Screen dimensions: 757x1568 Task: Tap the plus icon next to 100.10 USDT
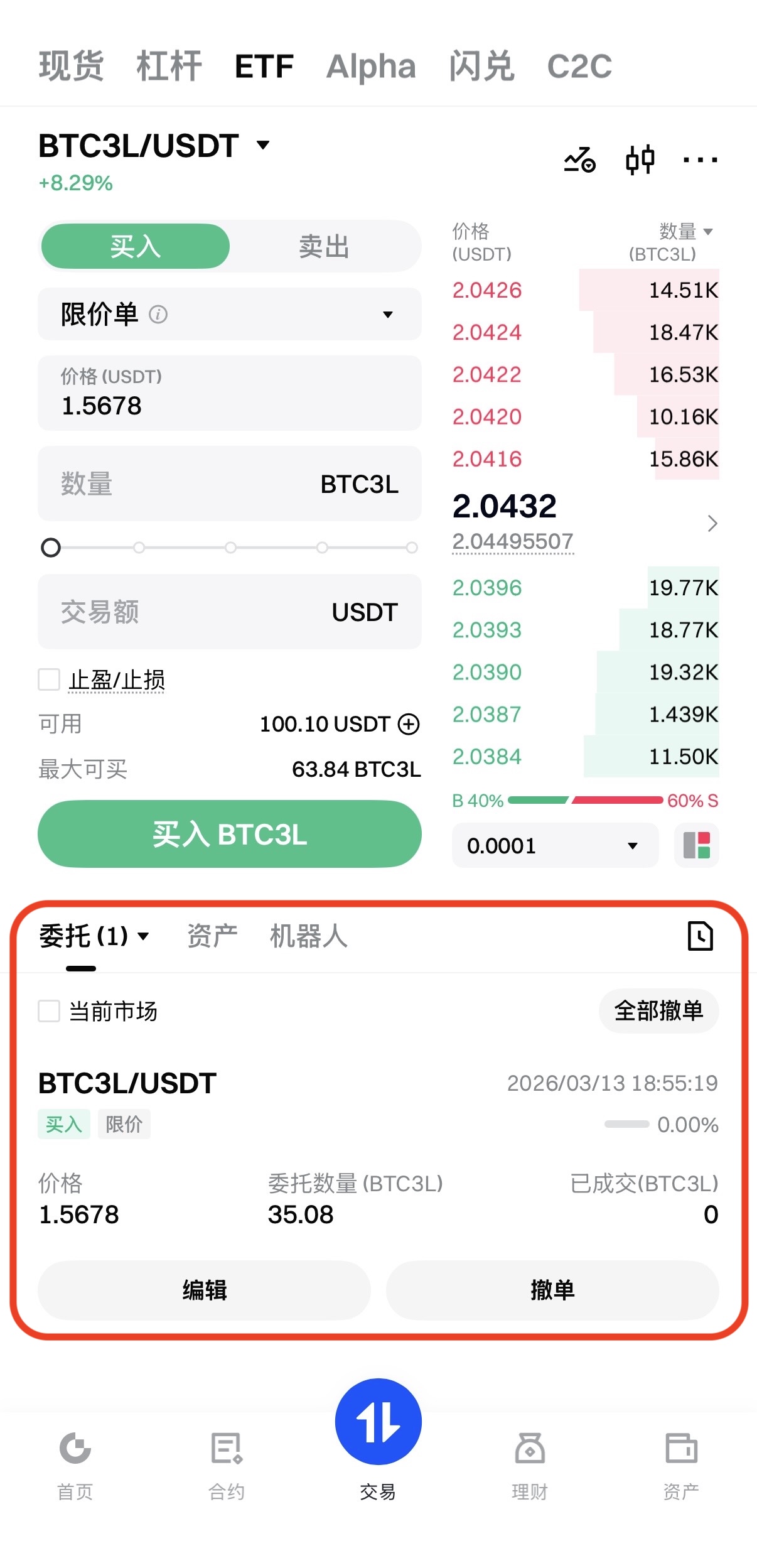pos(409,724)
